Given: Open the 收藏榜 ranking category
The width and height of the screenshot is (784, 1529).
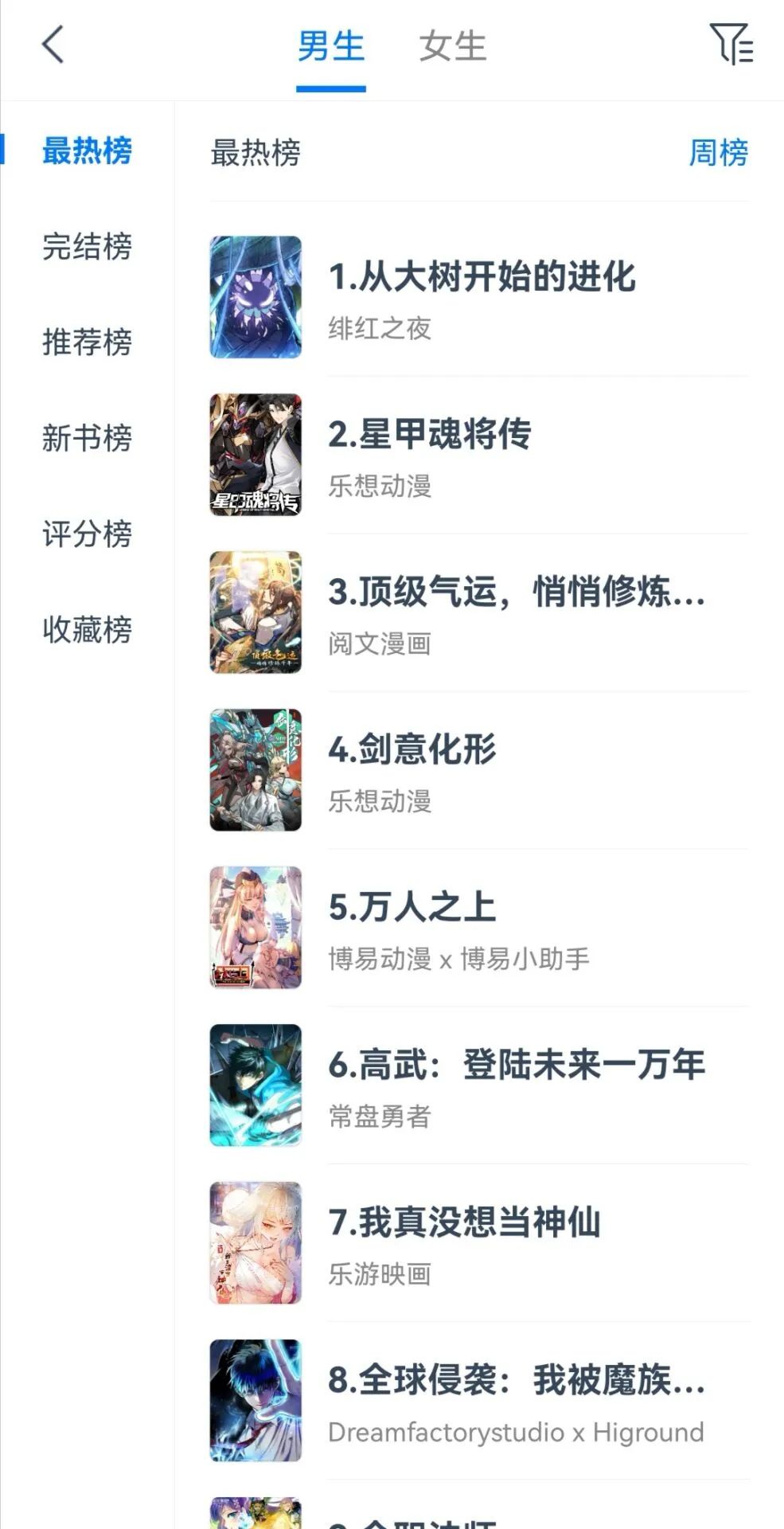Looking at the screenshot, I should tap(87, 630).
